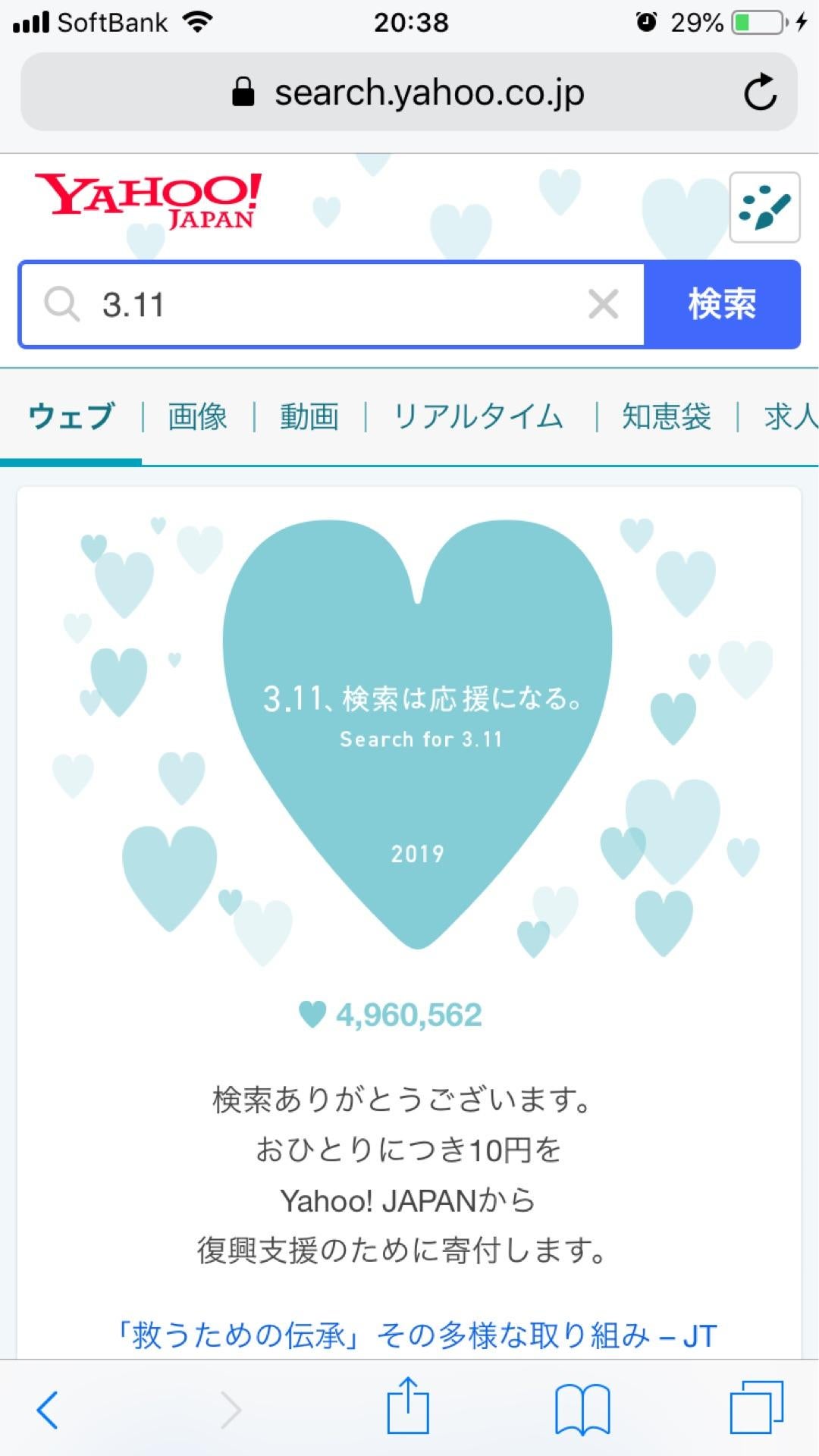Open the 「救うための伝承」 JT link
The width and height of the screenshot is (819, 1456).
415,1335
